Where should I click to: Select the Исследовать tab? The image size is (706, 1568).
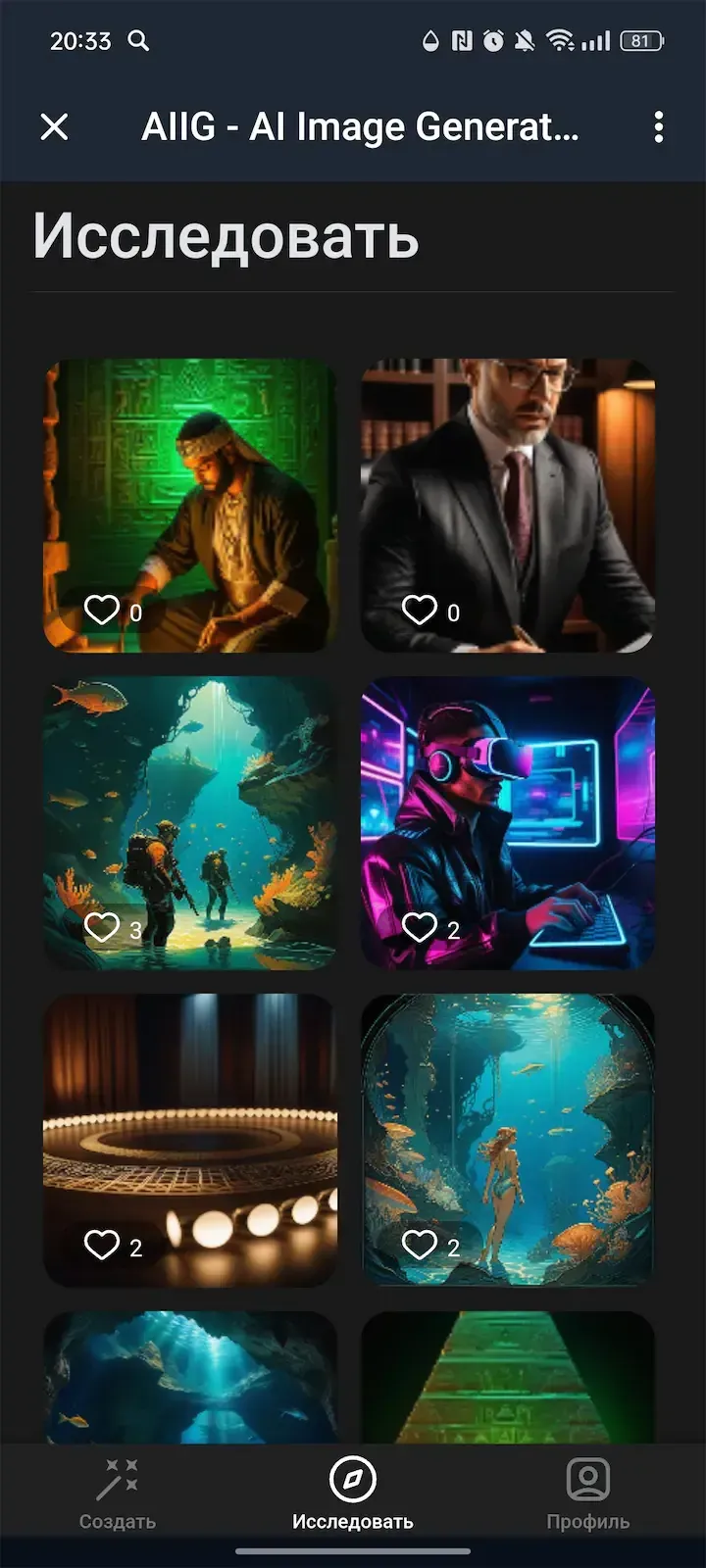click(x=353, y=1495)
